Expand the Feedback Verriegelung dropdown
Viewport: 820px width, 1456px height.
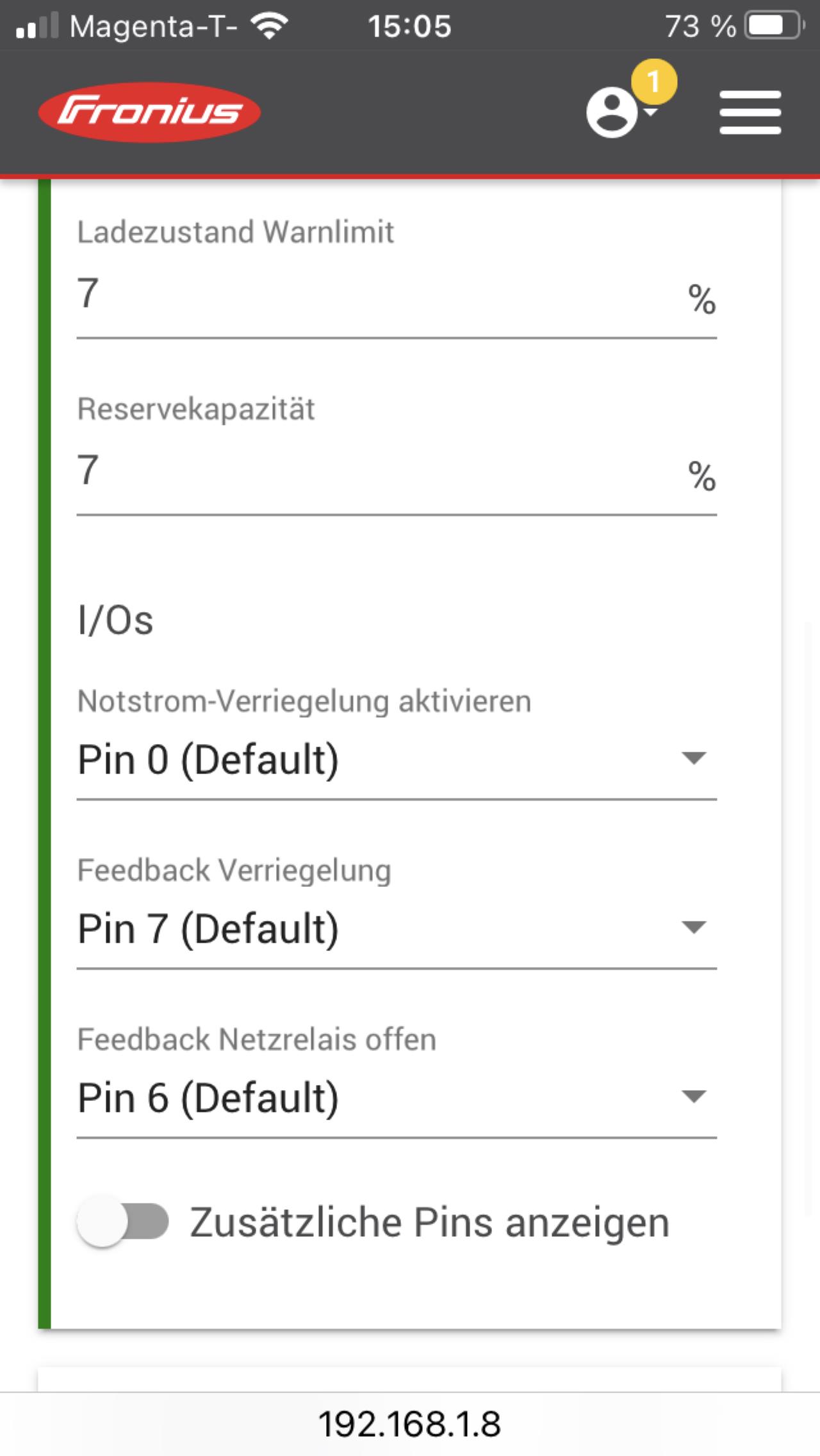pos(397,929)
